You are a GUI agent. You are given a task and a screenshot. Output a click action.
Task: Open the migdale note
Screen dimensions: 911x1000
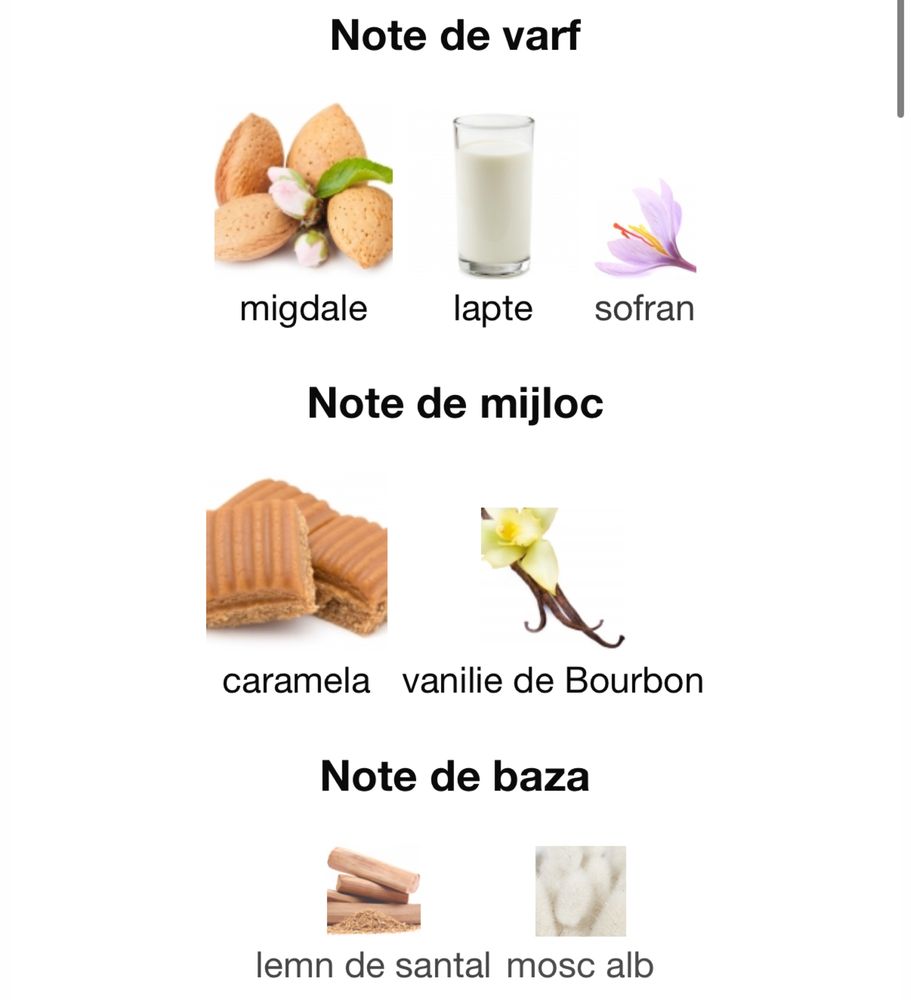coord(303,190)
